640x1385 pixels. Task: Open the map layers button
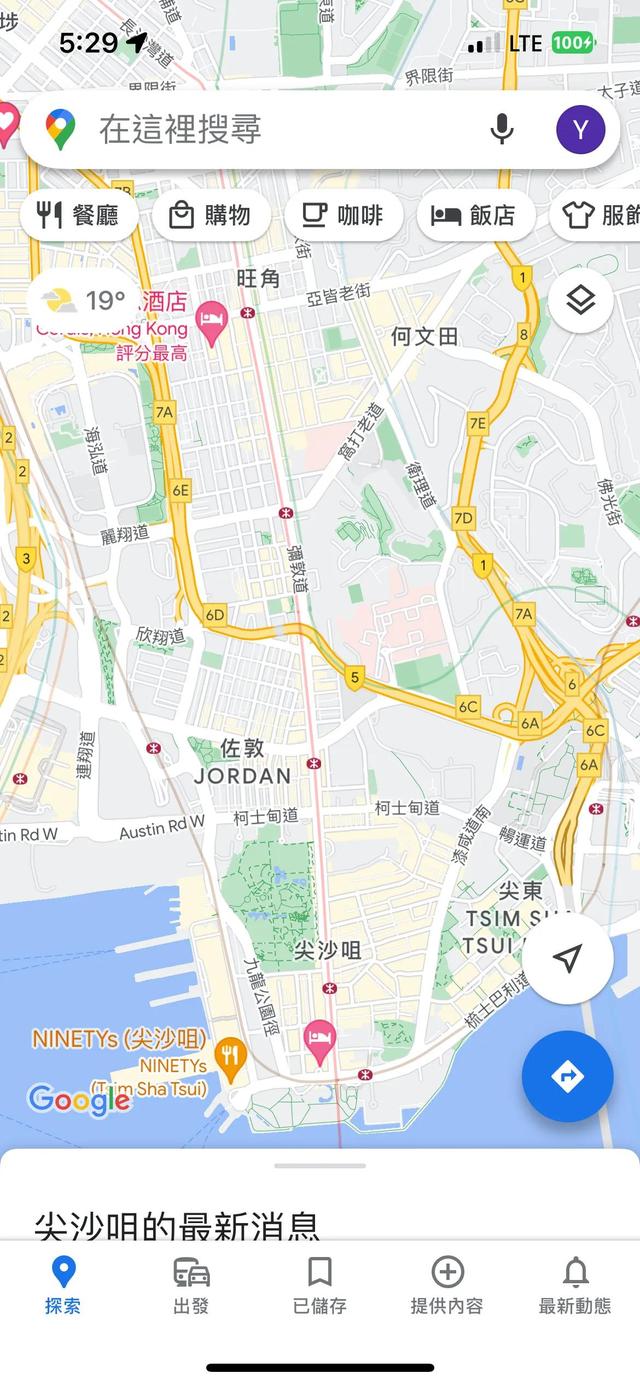tap(581, 300)
